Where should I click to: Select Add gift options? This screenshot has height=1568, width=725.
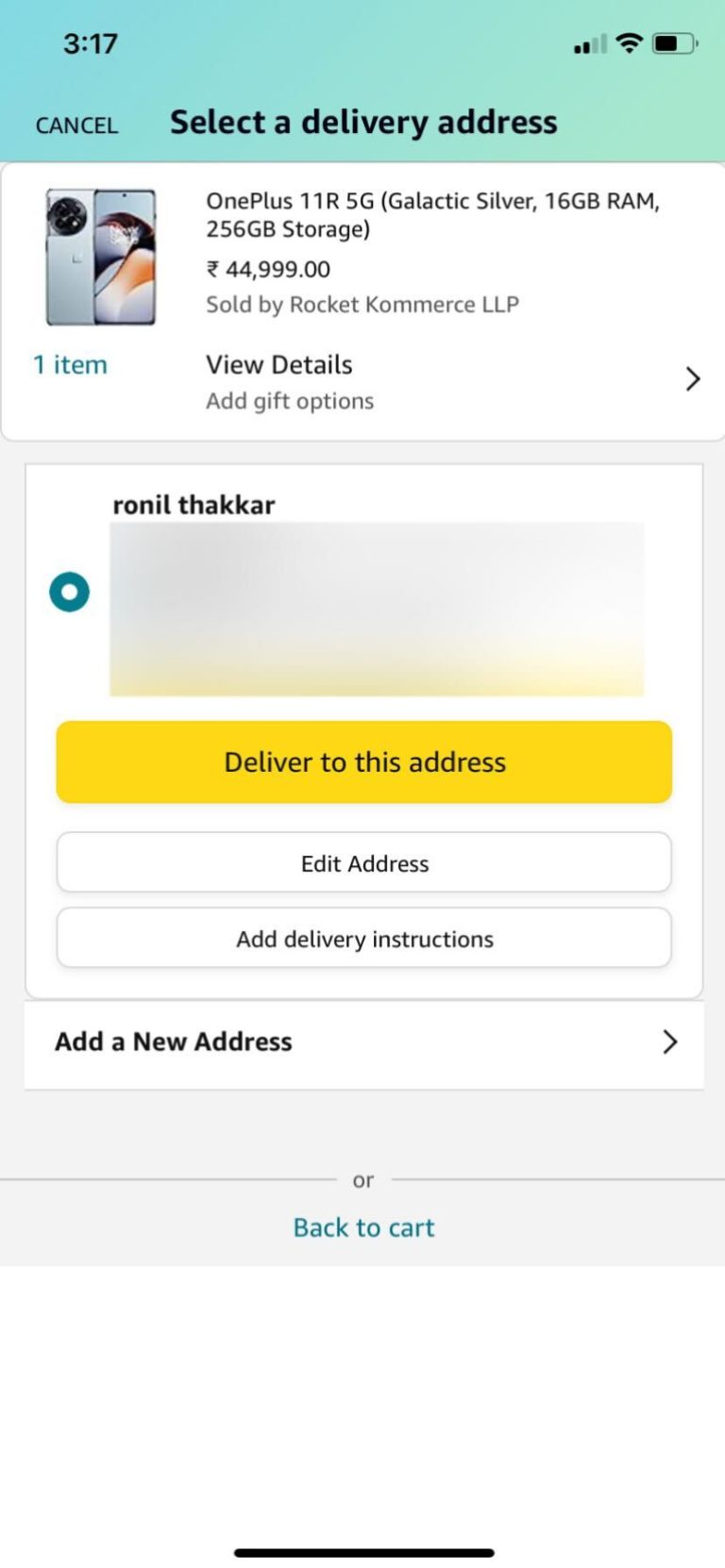click(x=289, y=400)
